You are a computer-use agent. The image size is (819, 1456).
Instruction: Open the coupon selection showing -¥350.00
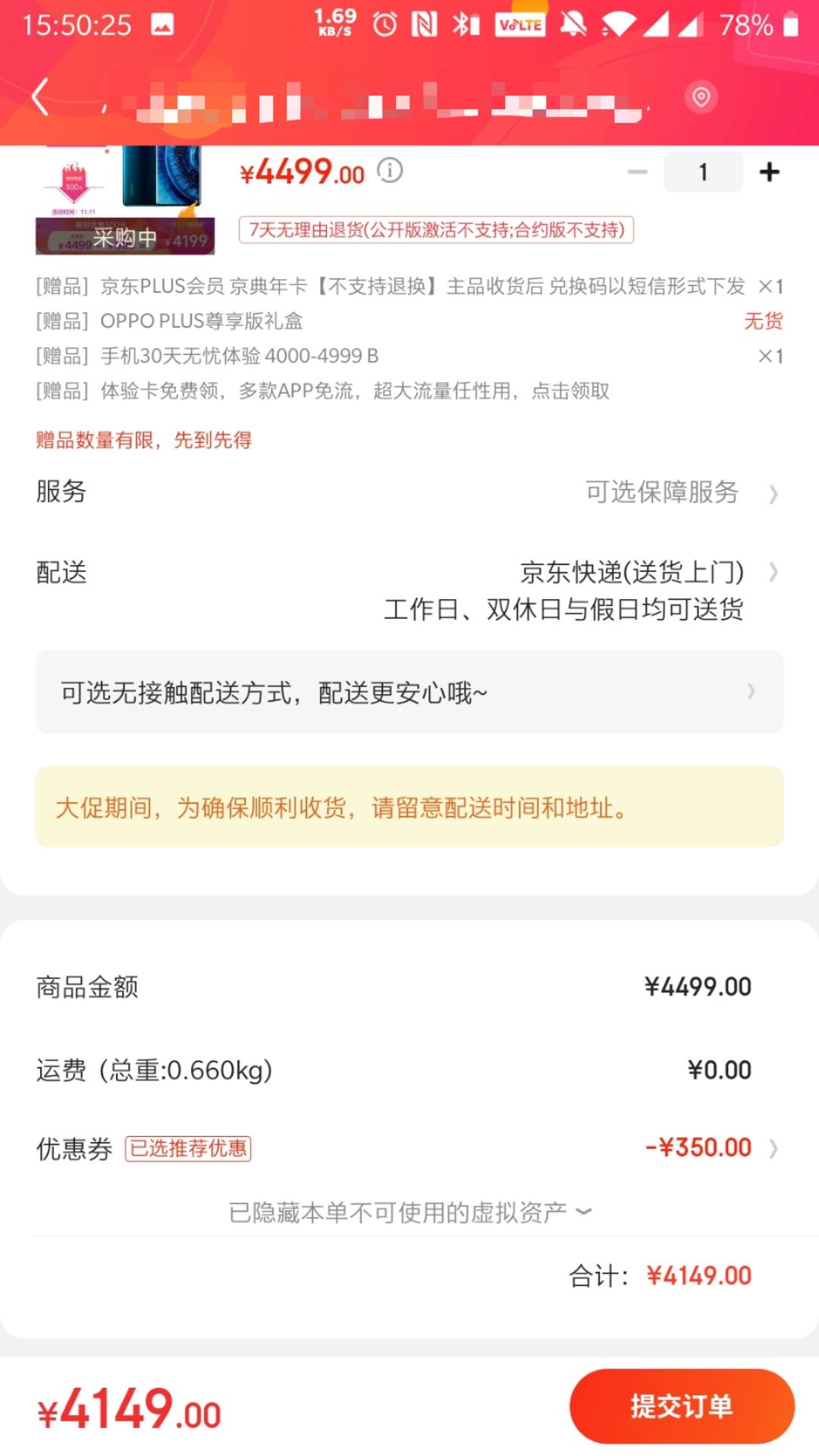pos(697,1146)
